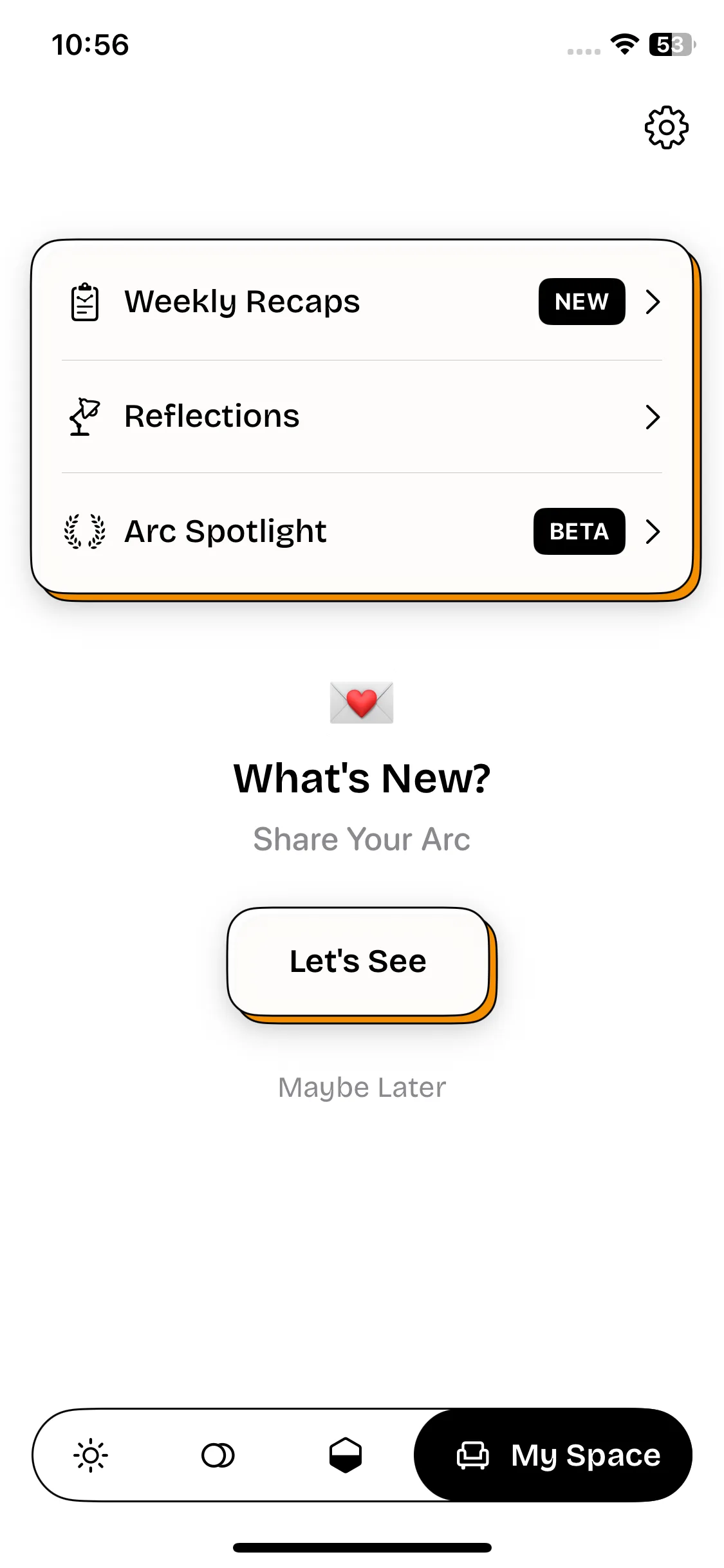This screenshot has height=1568, width=724.
Task: Switch to the hexagon icon tab
Action: (346, 1455)
